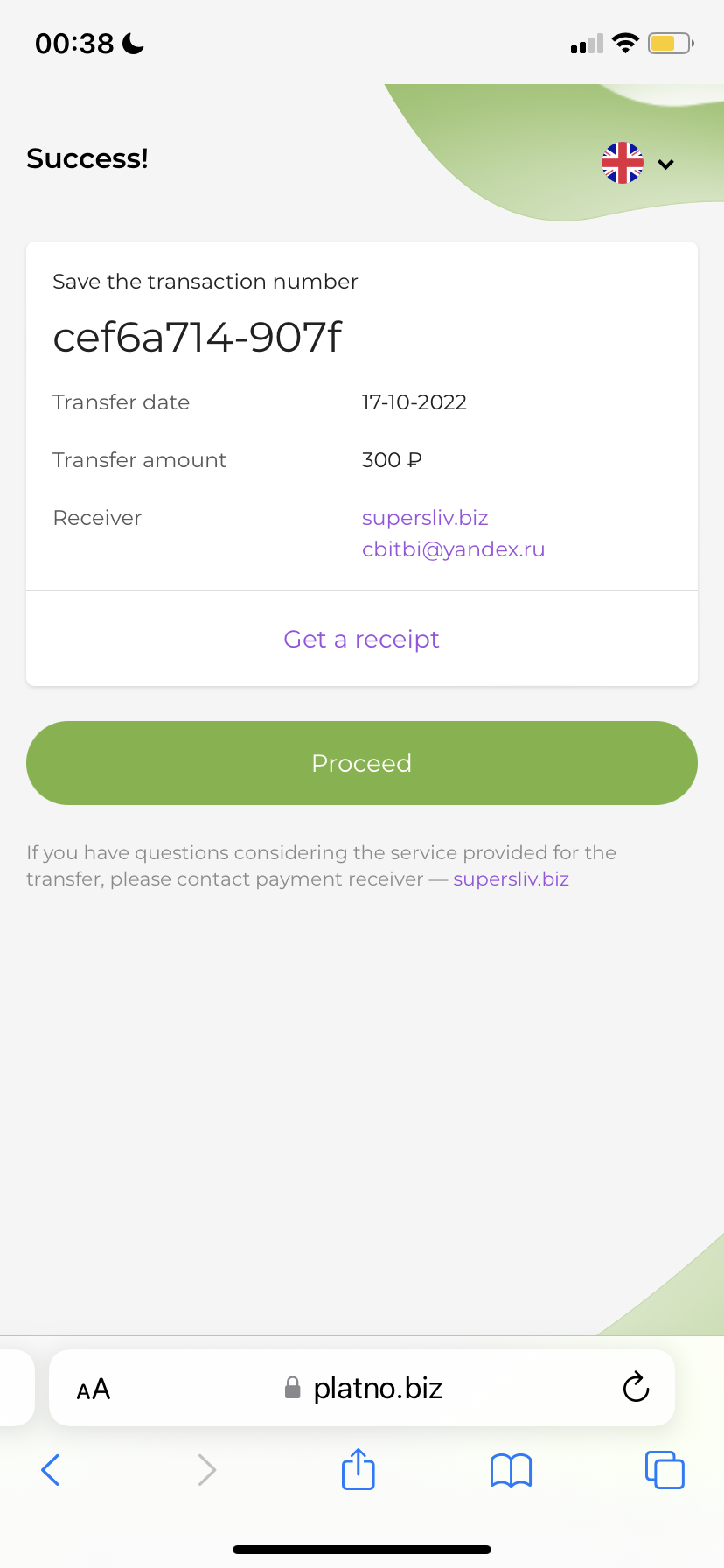
Task: Open Safari bookmarks
Action: coord(512,1471)
